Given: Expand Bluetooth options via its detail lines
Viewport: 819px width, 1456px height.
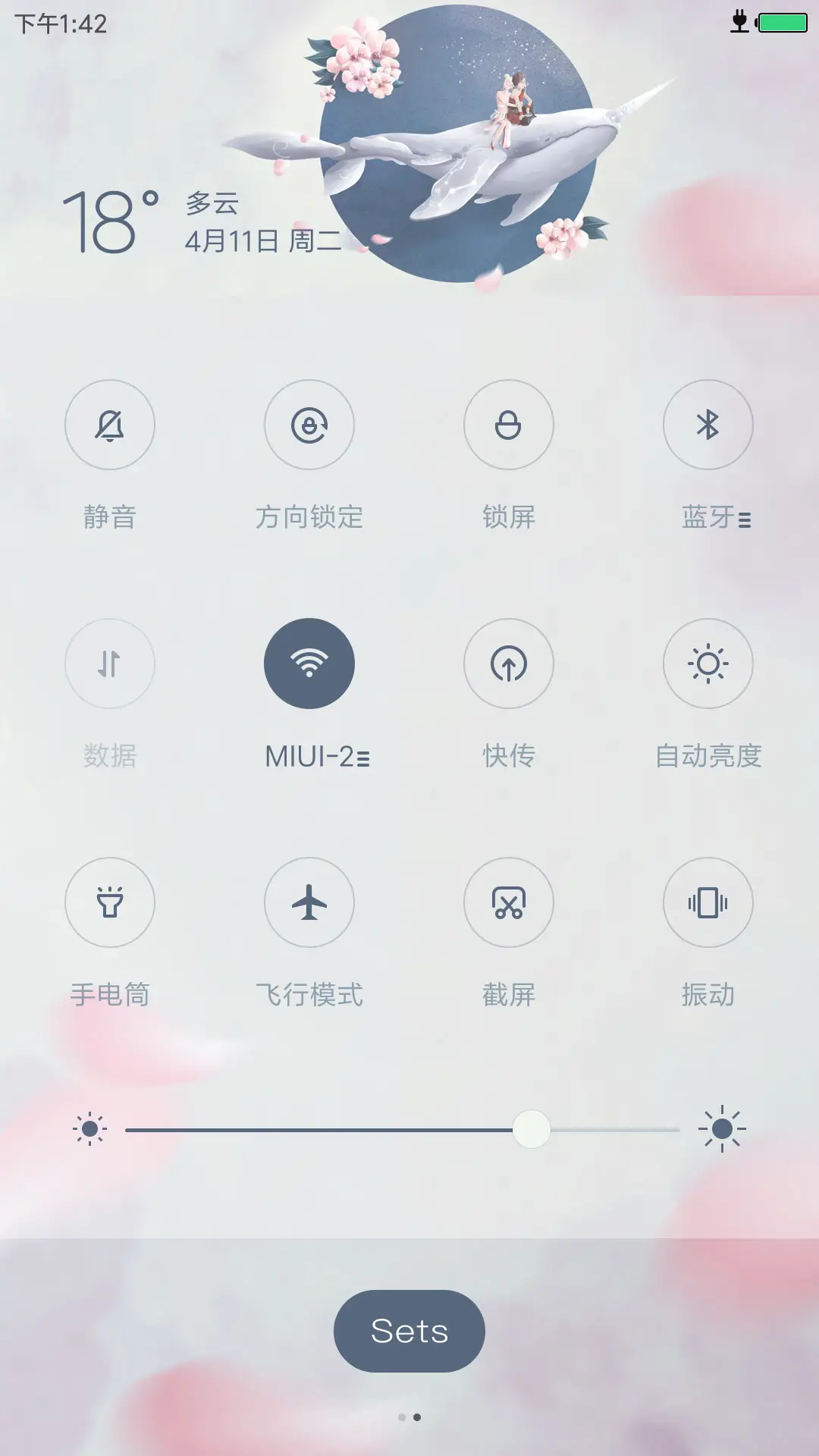Looking at the screenshot, I should click(747, 519).
